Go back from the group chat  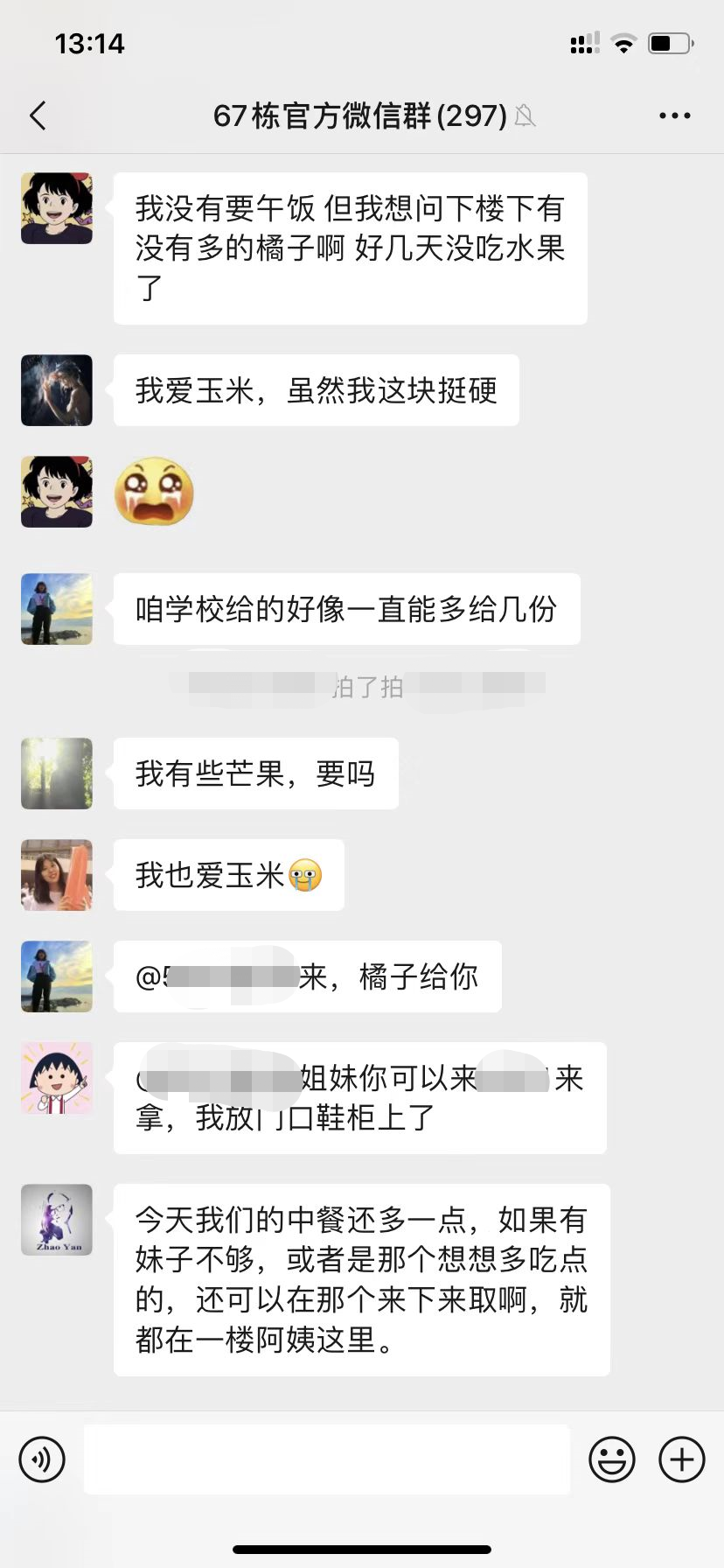pos(38,115)
